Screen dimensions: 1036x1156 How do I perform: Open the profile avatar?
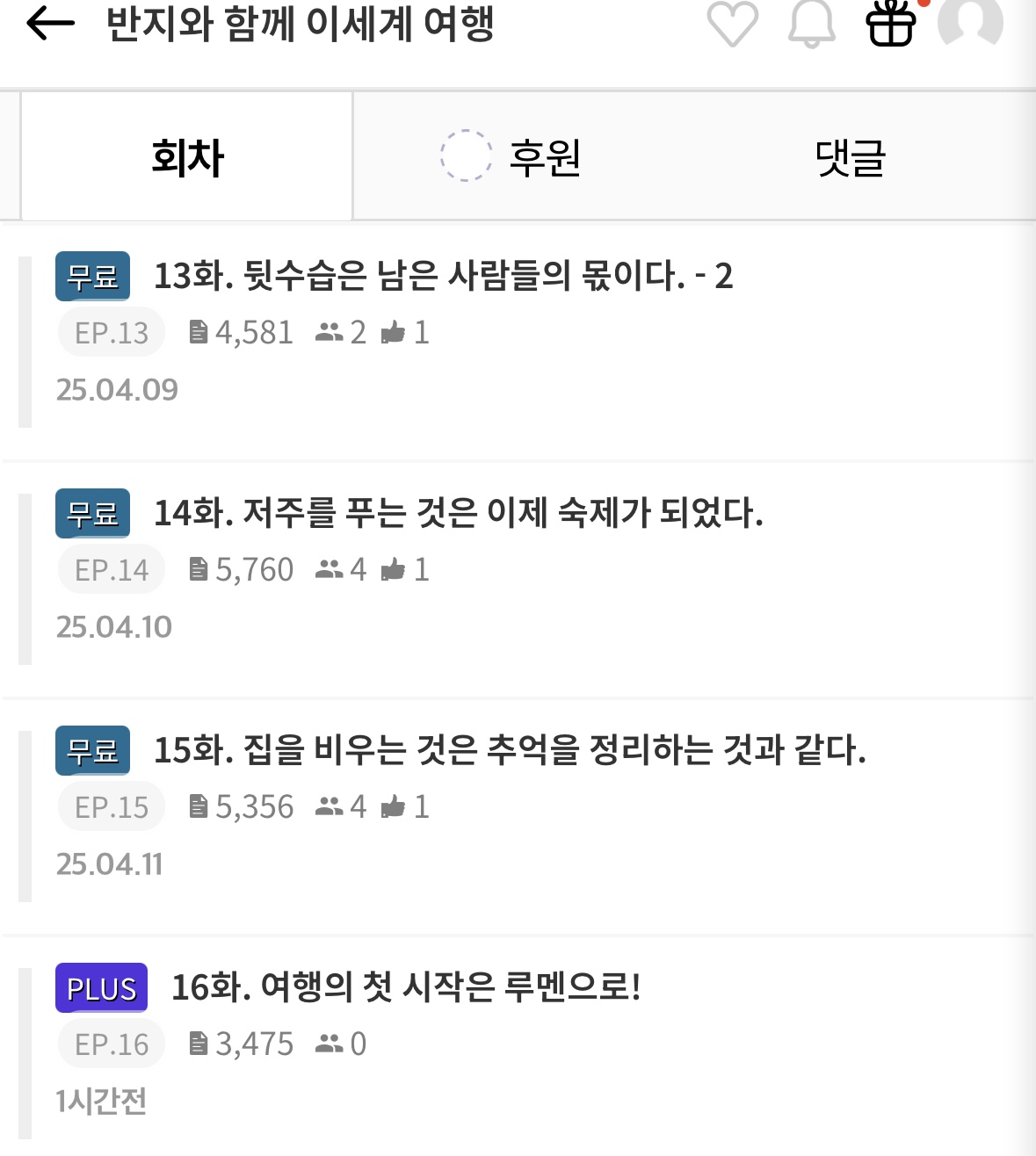coord(970,22)
